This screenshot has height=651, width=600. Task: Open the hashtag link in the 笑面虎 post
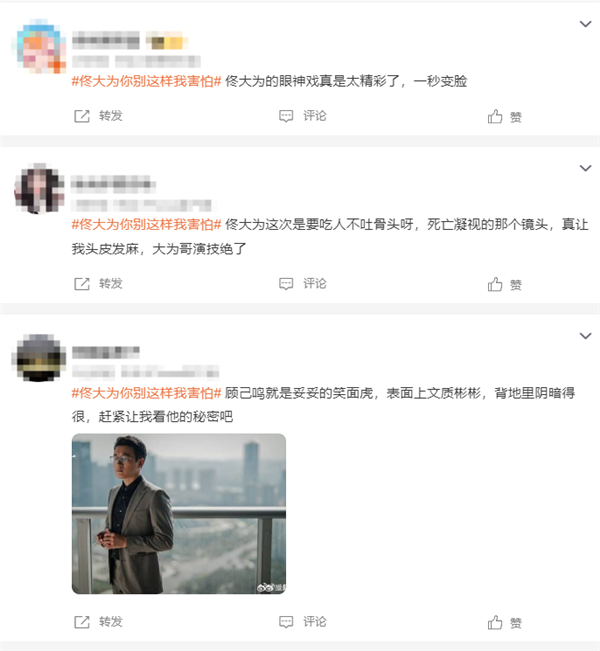tap(146, 393)
